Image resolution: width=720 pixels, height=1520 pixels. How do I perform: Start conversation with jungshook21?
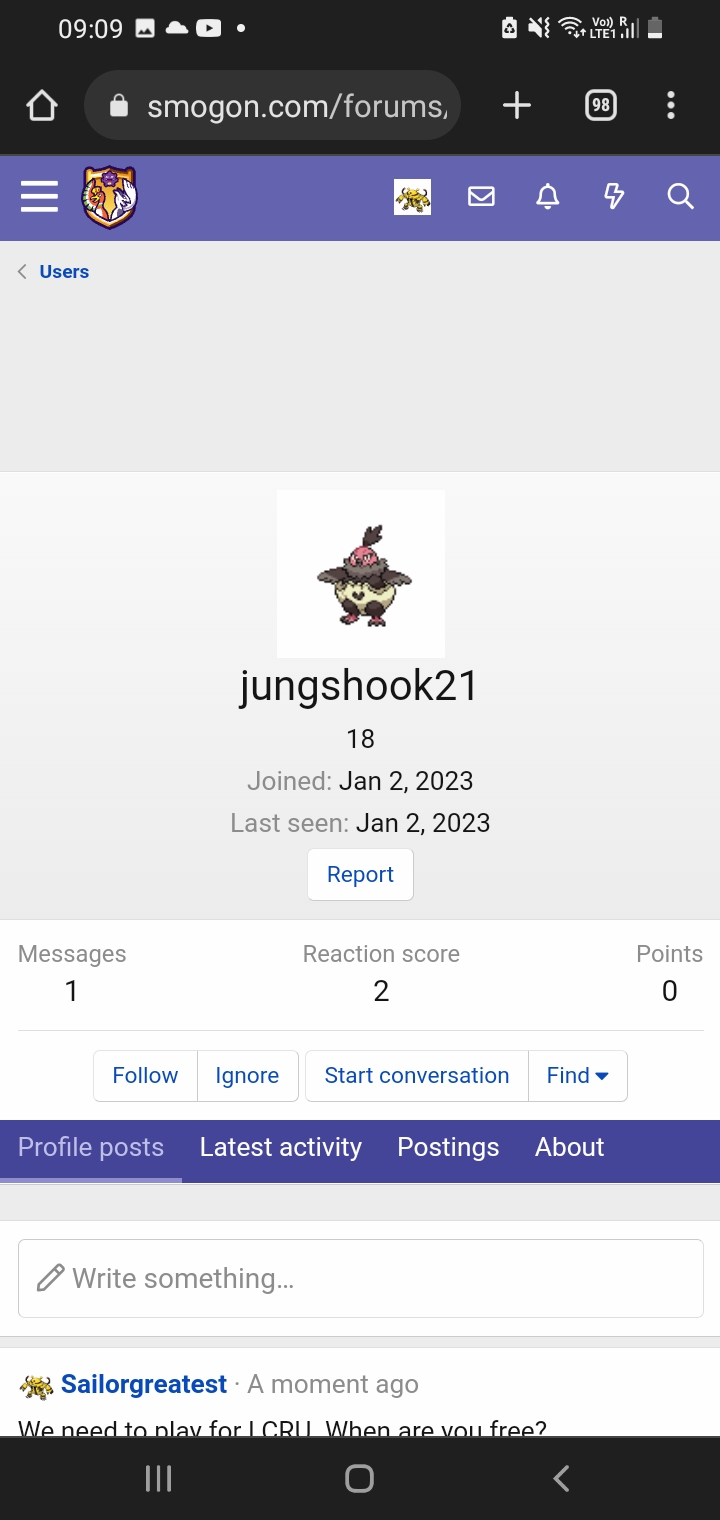[x=417, y=1076]
